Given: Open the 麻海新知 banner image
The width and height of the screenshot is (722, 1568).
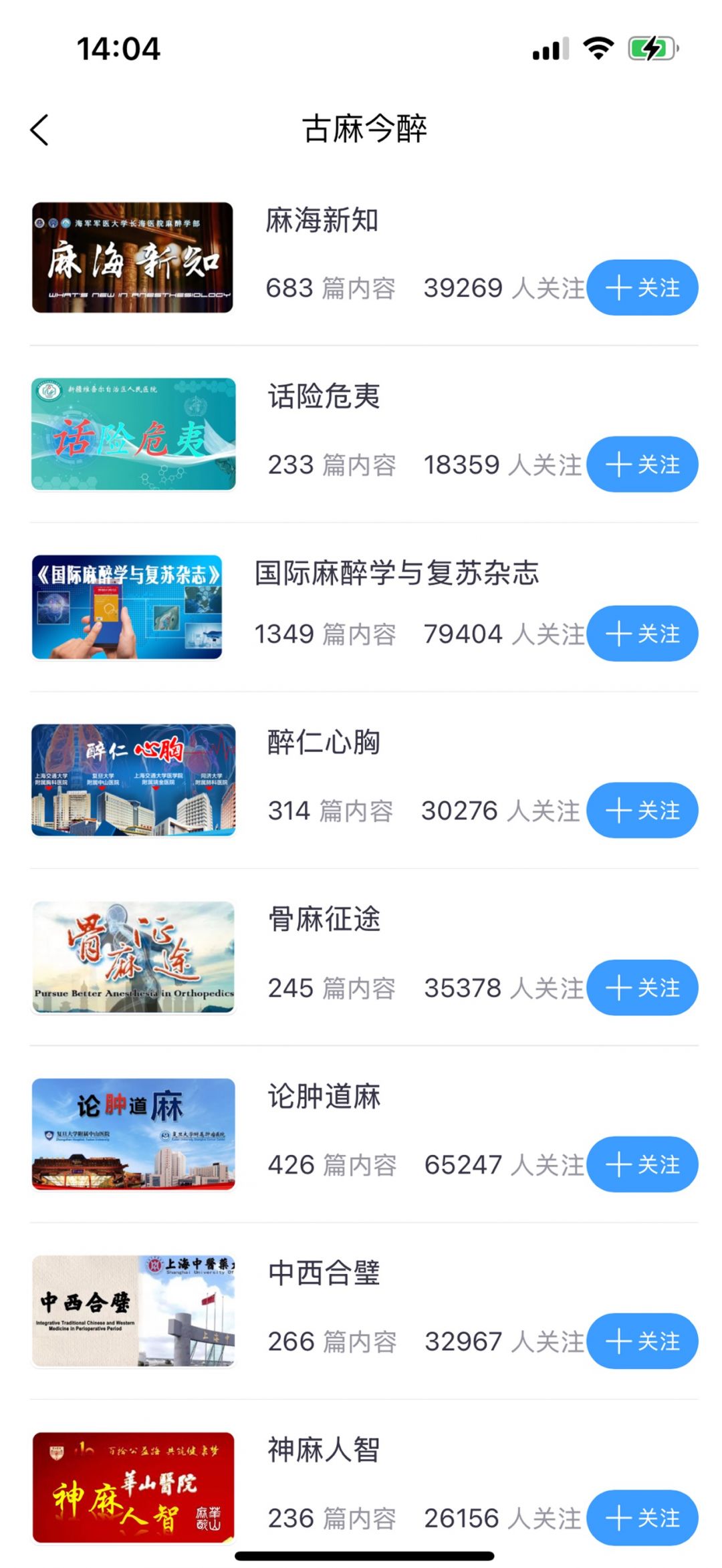Looking at the screenshot, I should click(x=132, y=257).
